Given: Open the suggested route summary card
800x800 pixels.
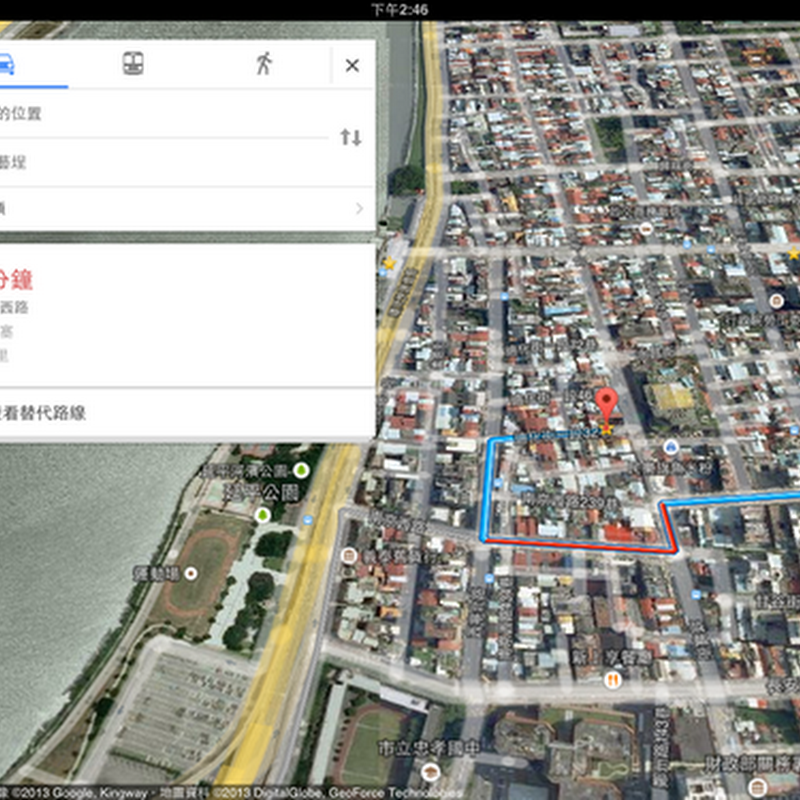Looking at the screenshot, I should tap(180, 315).
